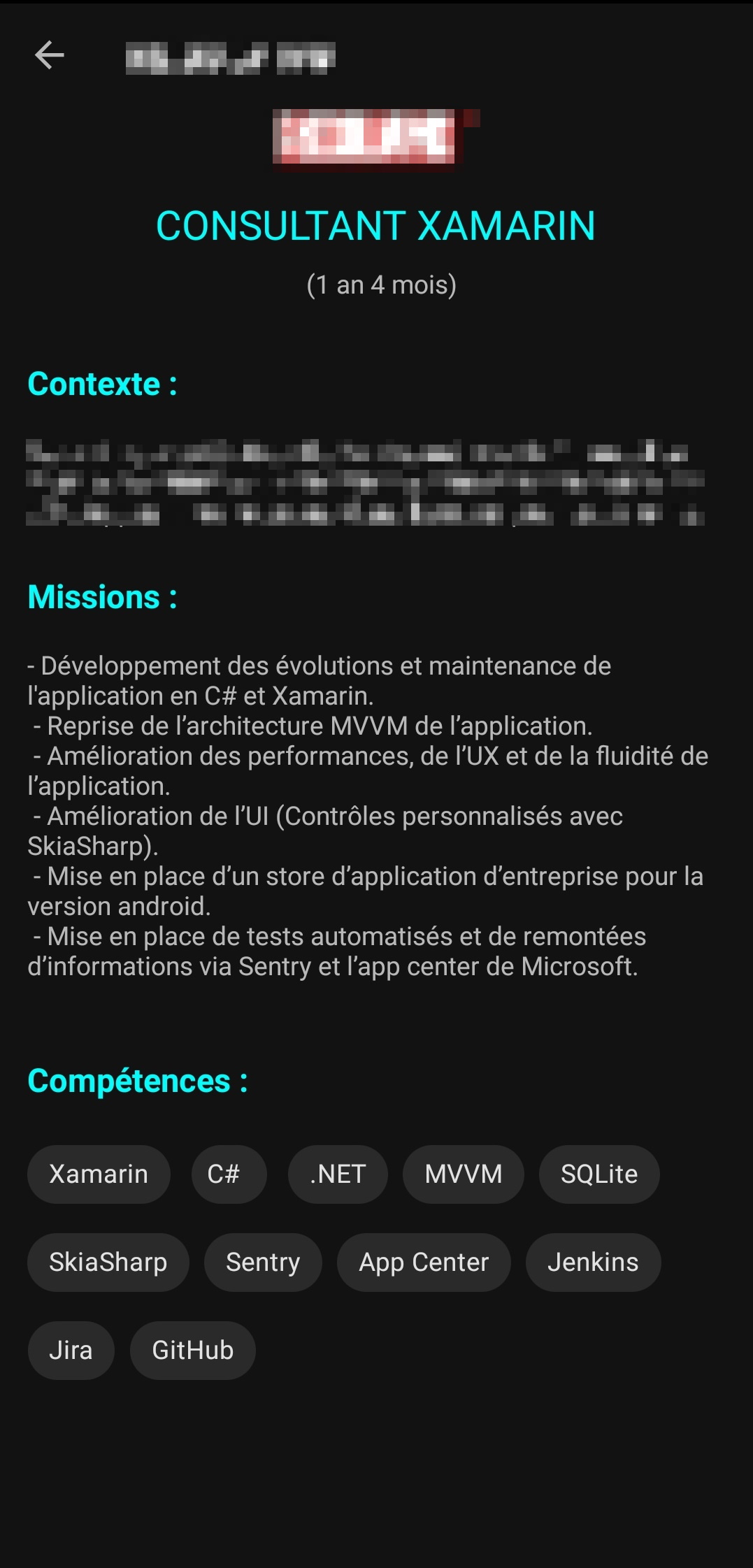Image resolution: width=753 pixels, height=1568 pixels.
Task: Choose the .NET chip
Action: coord(338,1174)
